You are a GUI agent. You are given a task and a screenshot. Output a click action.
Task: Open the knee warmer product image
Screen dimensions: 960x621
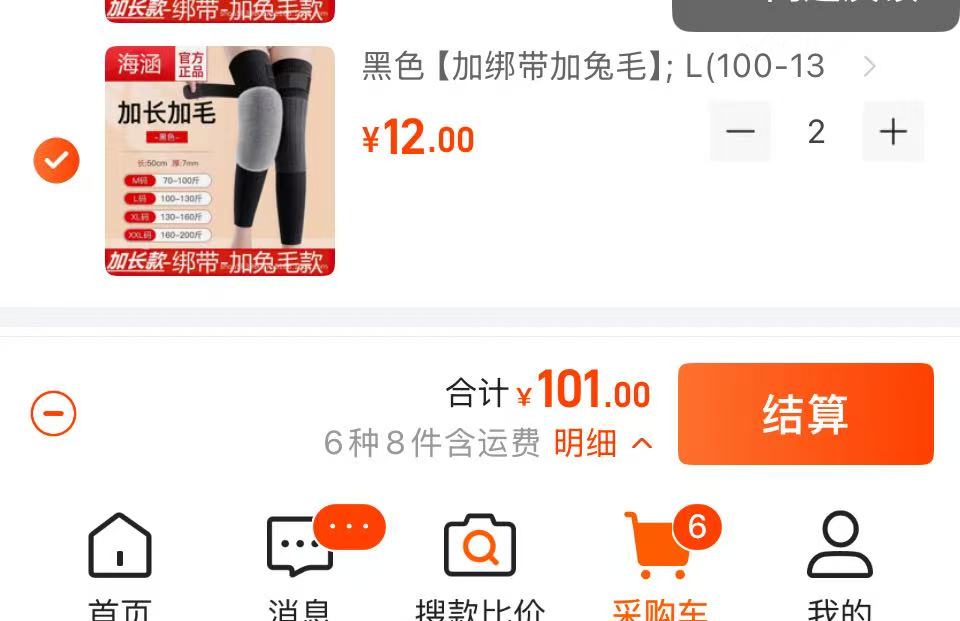point(220,160)
